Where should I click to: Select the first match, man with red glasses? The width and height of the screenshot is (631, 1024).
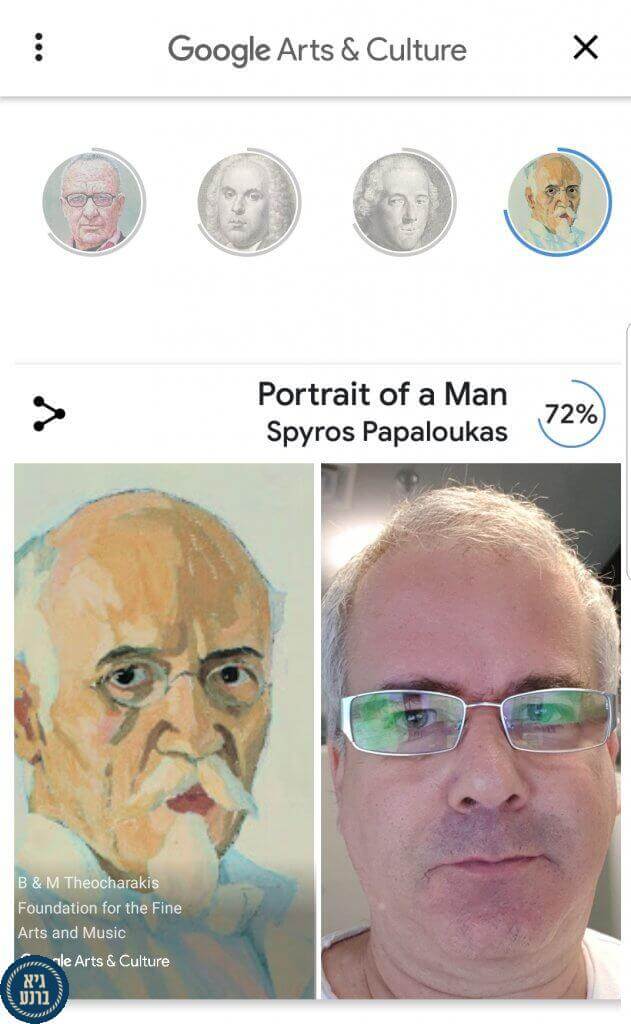(x=93, y=202)
